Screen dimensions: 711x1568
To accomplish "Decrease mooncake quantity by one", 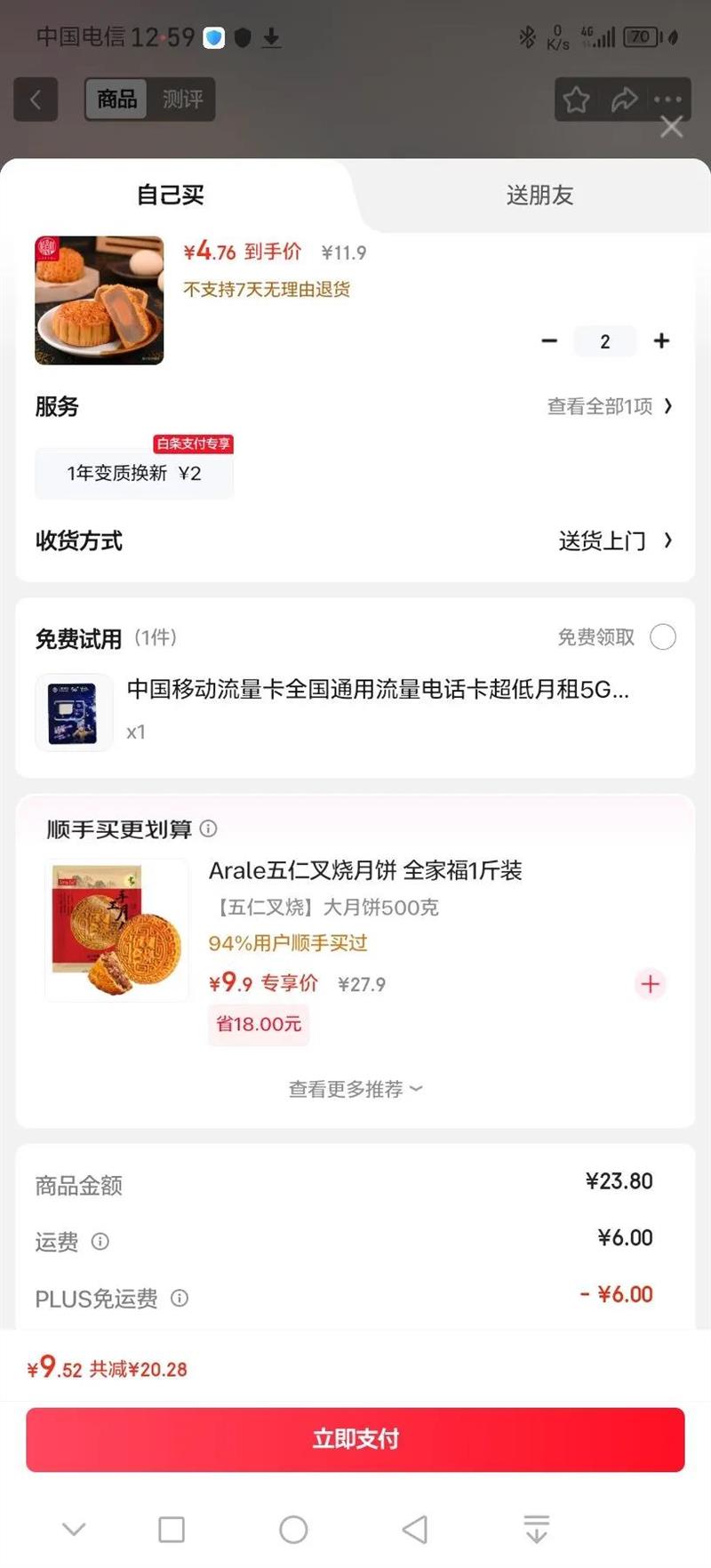I will [549, 341].
